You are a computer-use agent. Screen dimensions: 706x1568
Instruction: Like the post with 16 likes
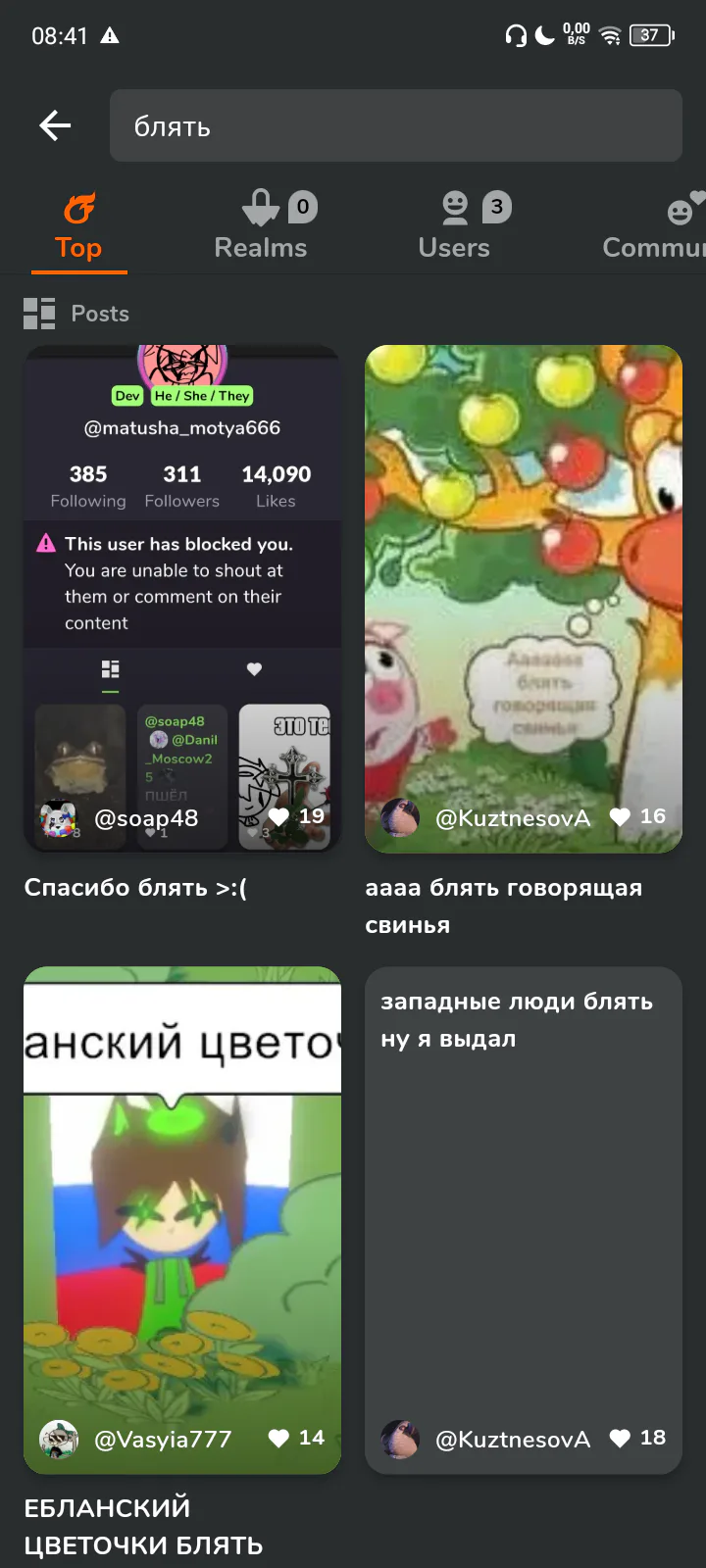(x=620, y=816)
